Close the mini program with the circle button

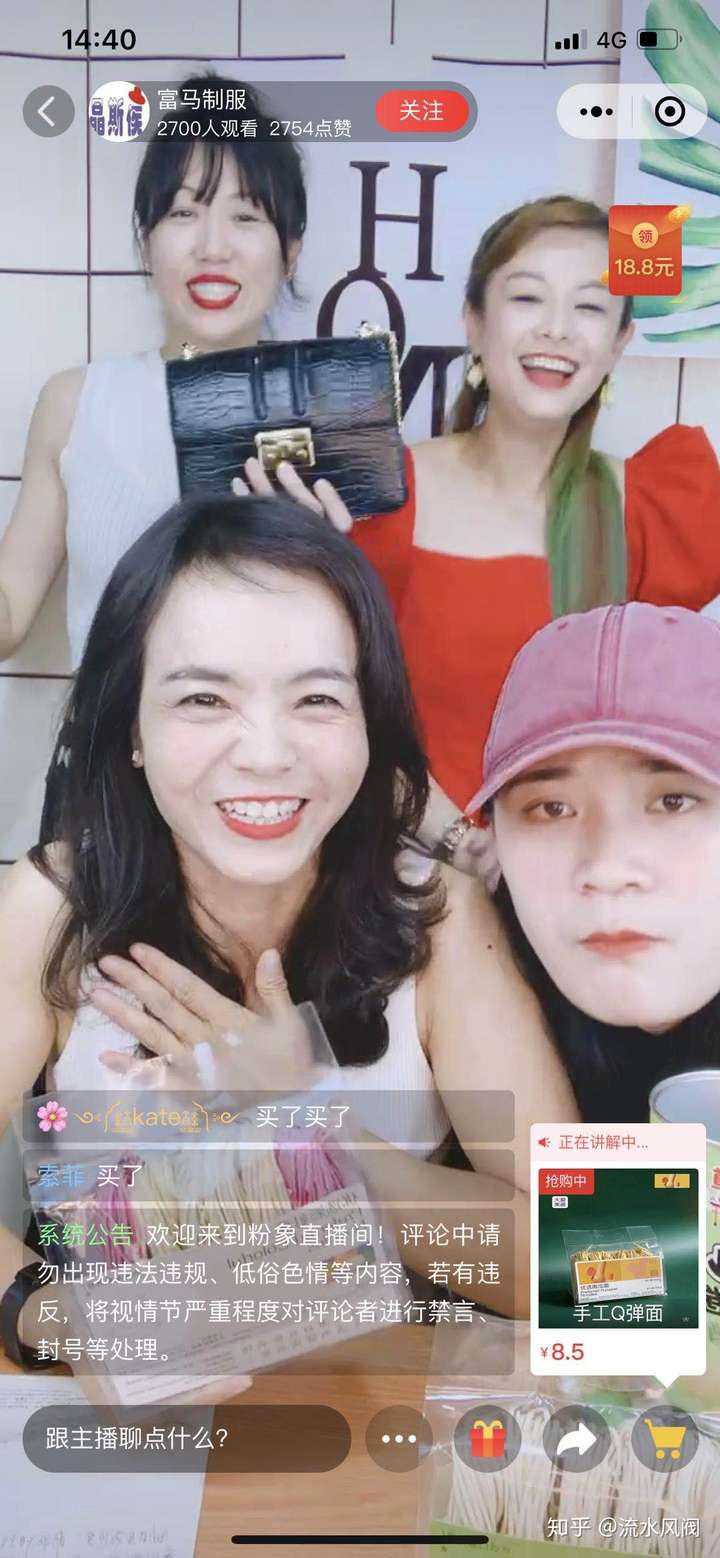(x=669, y=111)
